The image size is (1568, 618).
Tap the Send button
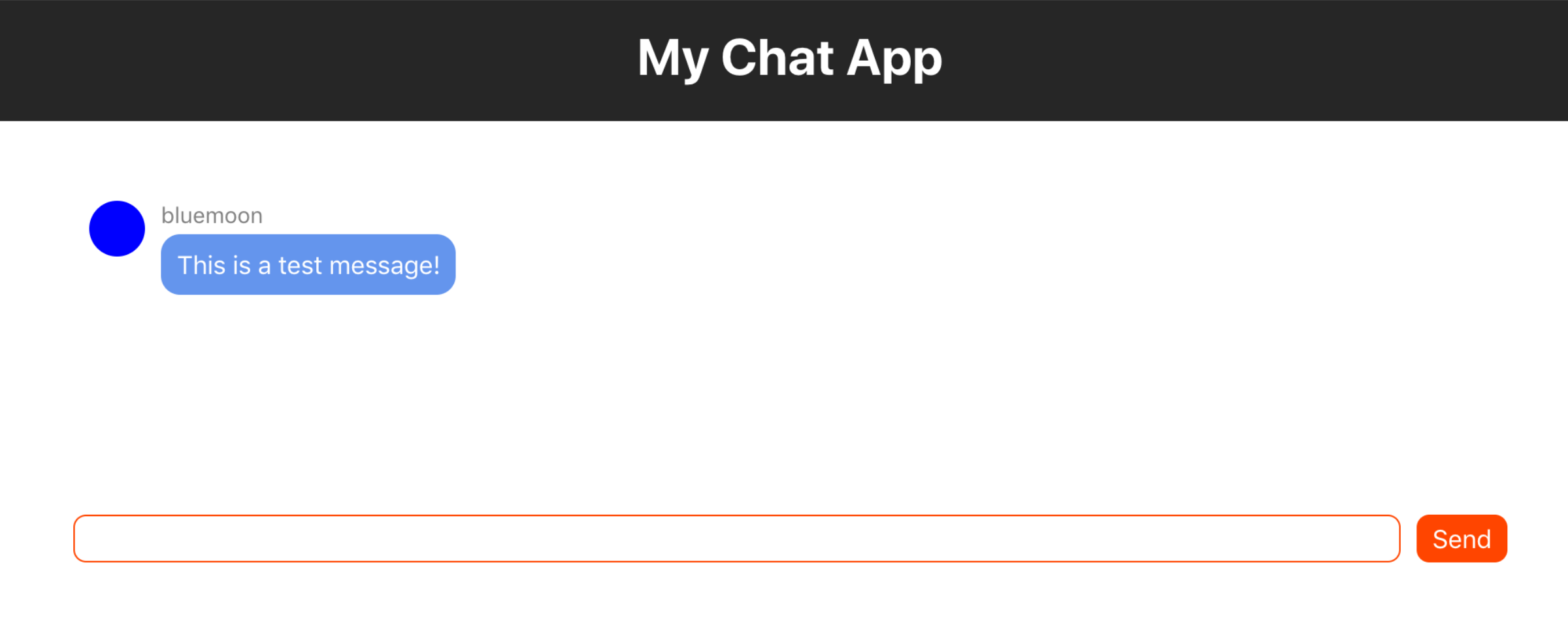pyautogui.click(x=1461, y=538)
